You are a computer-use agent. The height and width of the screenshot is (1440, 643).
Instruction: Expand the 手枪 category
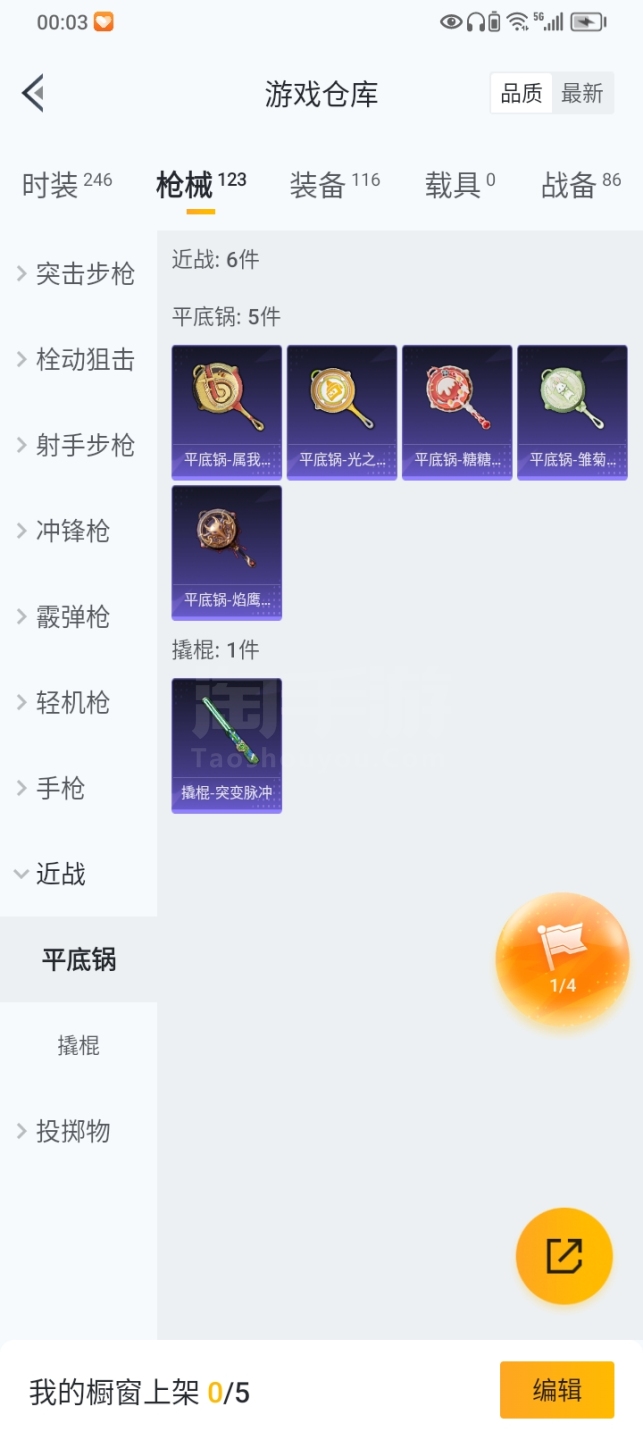click(x=78, y=788)
